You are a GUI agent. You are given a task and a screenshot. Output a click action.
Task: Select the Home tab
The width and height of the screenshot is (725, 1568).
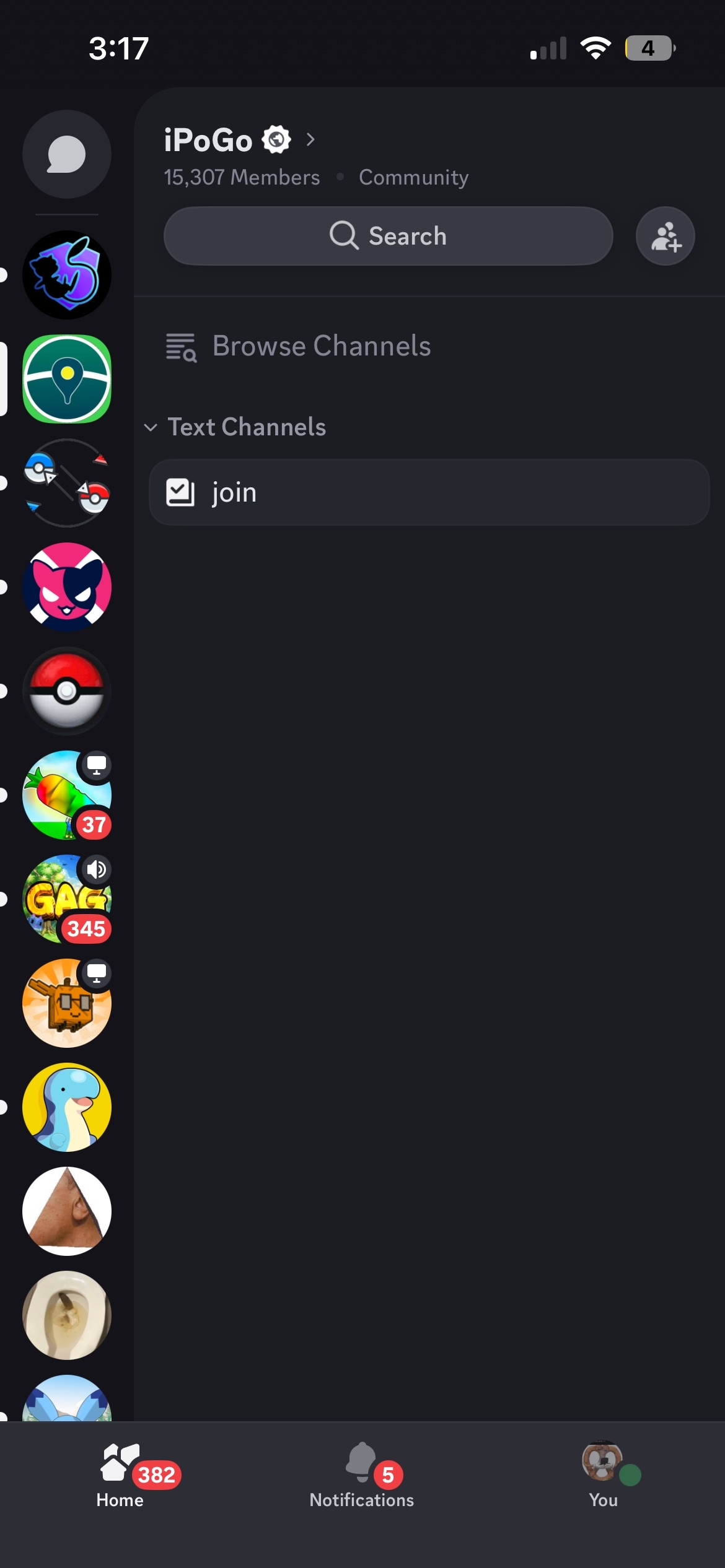120,1480
